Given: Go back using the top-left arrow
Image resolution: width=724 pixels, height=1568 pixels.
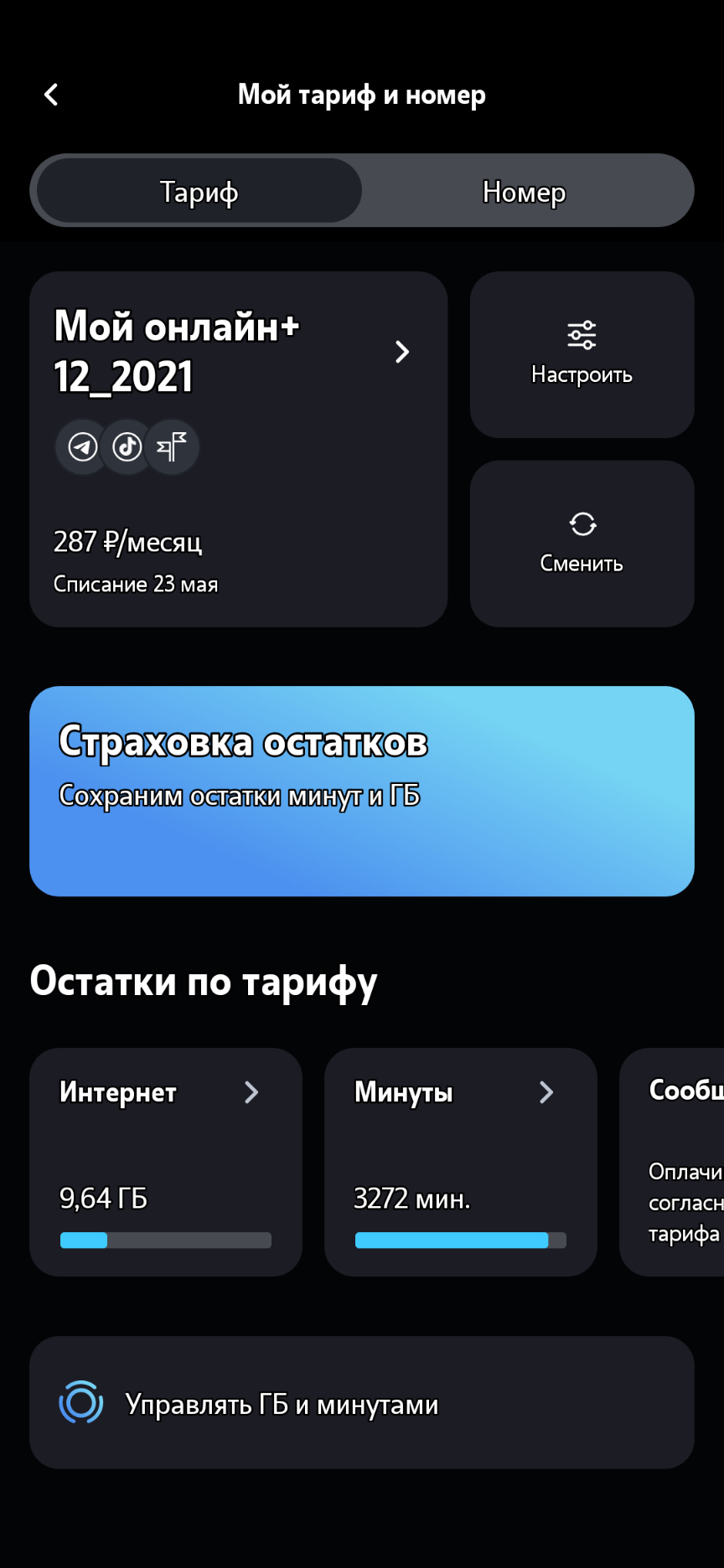Looking at the screenshot, I should tap(51, 95).
